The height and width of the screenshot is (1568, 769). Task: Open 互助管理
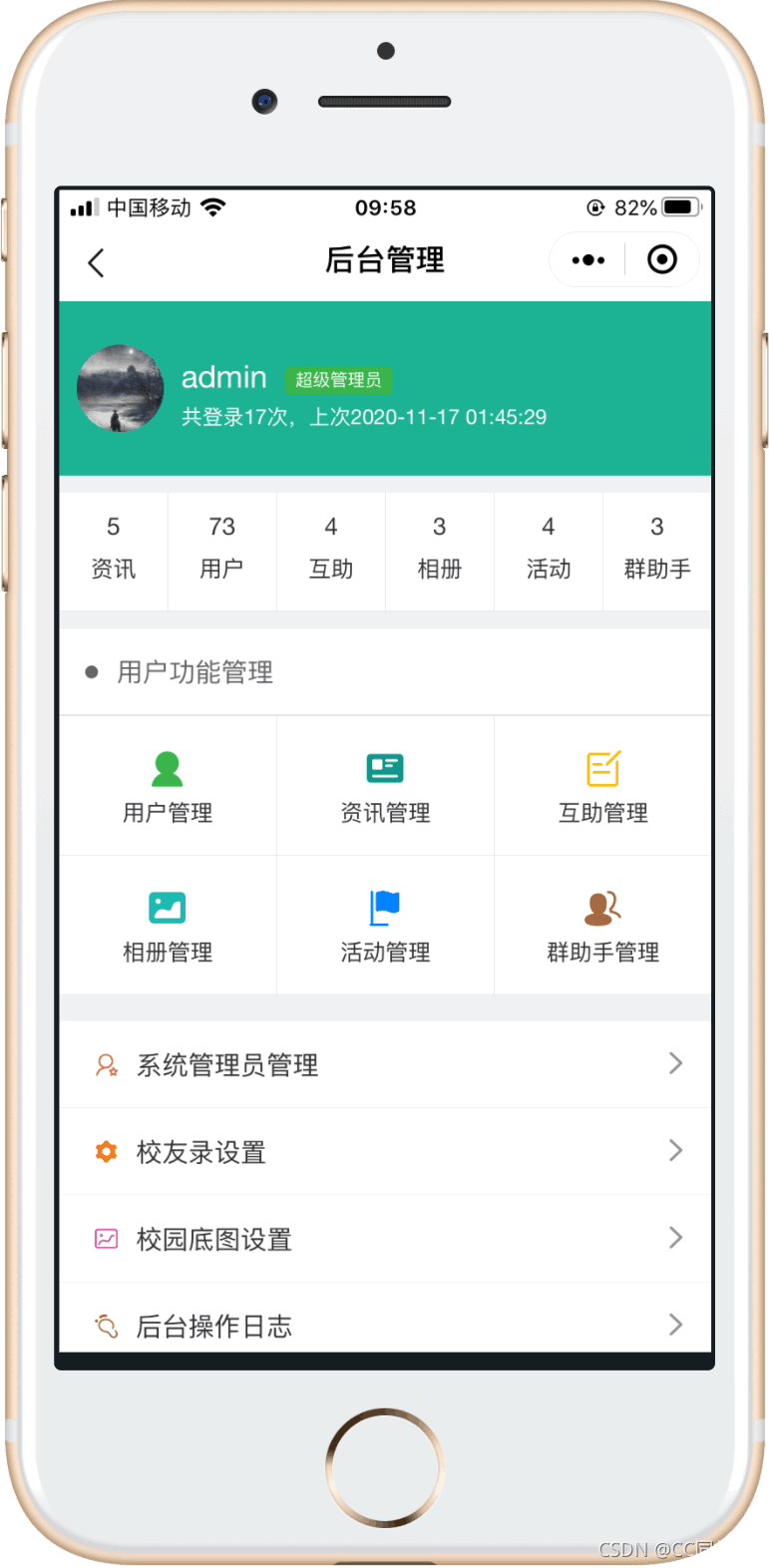tap(602, 787)
